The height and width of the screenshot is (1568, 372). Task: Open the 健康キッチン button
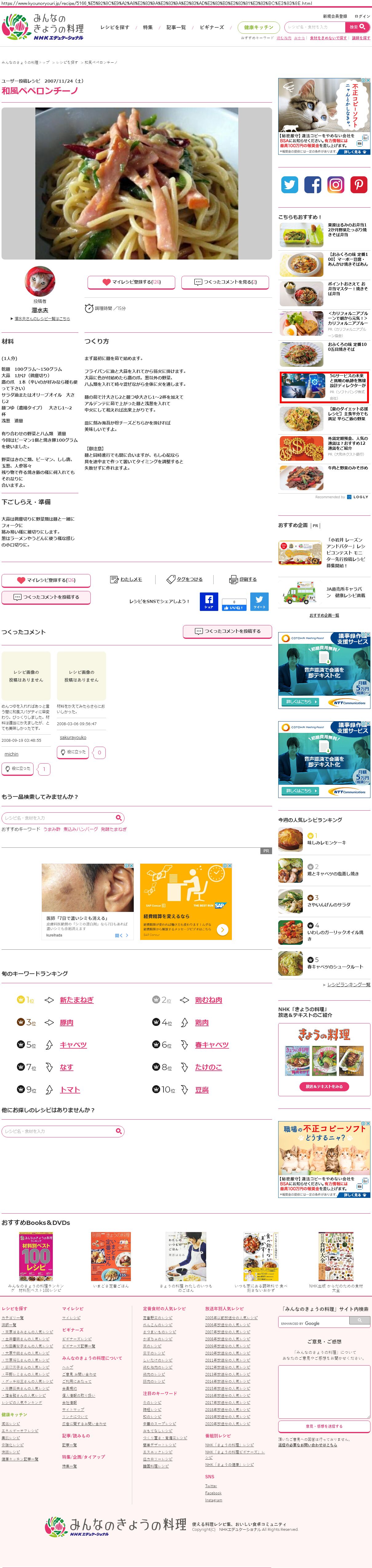pyautogui.click(x=258, y=27)
